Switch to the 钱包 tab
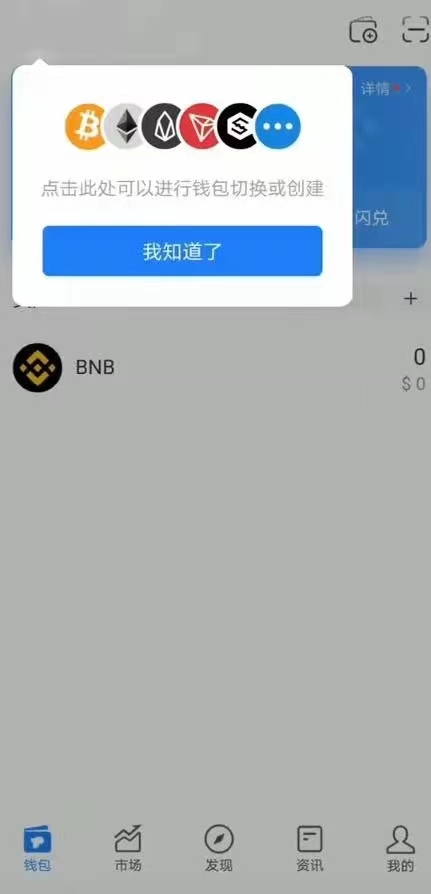The image size is (431, 894). [38, 849]
